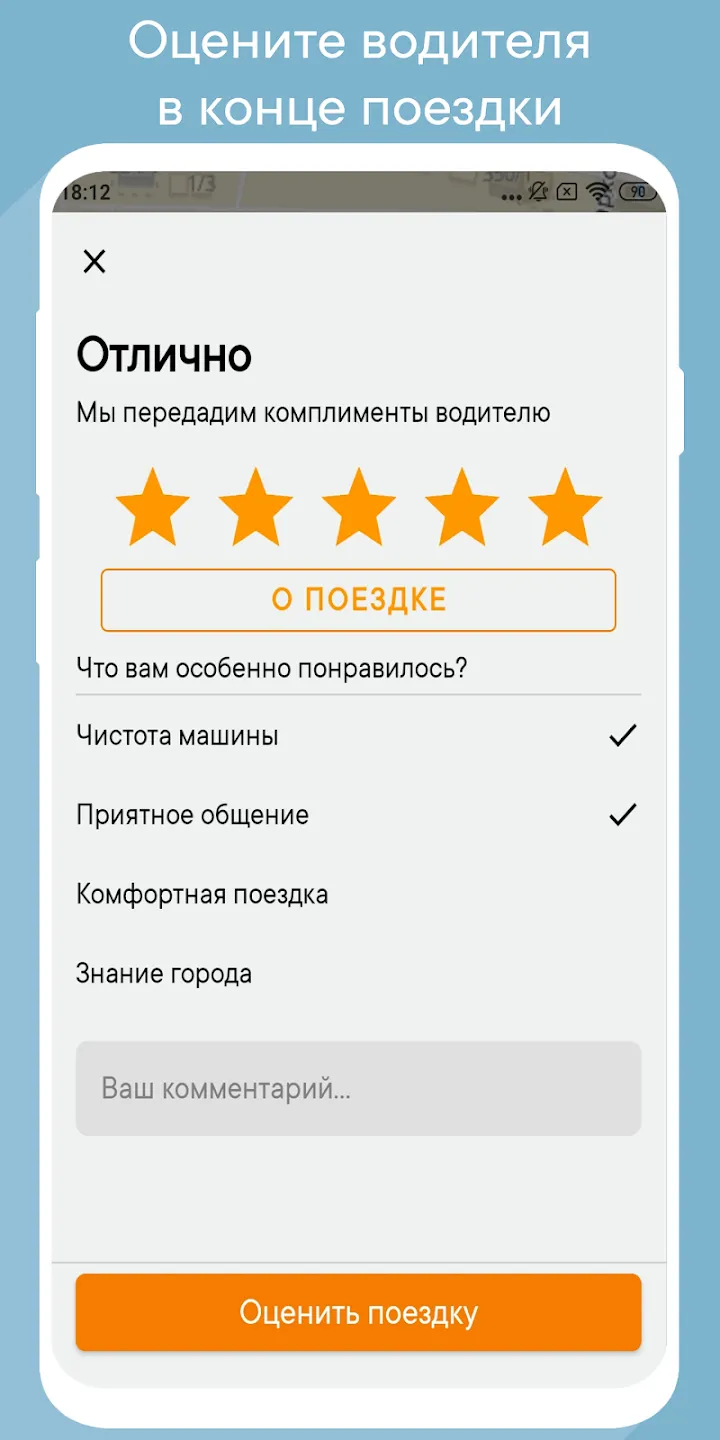Tap the Ваш комментарий field
This screenshot has height=1440, width=720.
click(358, 1088)
